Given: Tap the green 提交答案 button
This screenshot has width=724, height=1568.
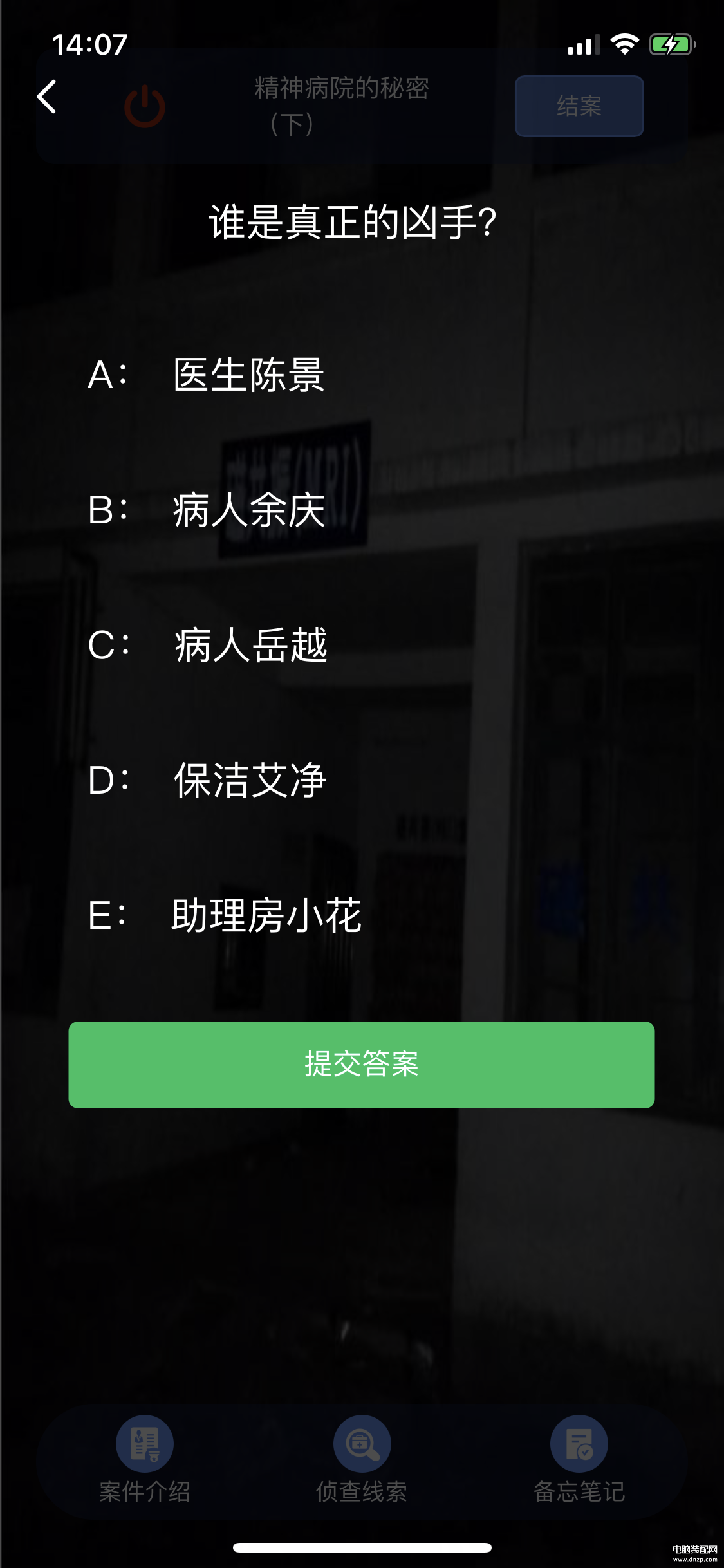Looking at the screenshot, I should click(x=362, y=1065).
